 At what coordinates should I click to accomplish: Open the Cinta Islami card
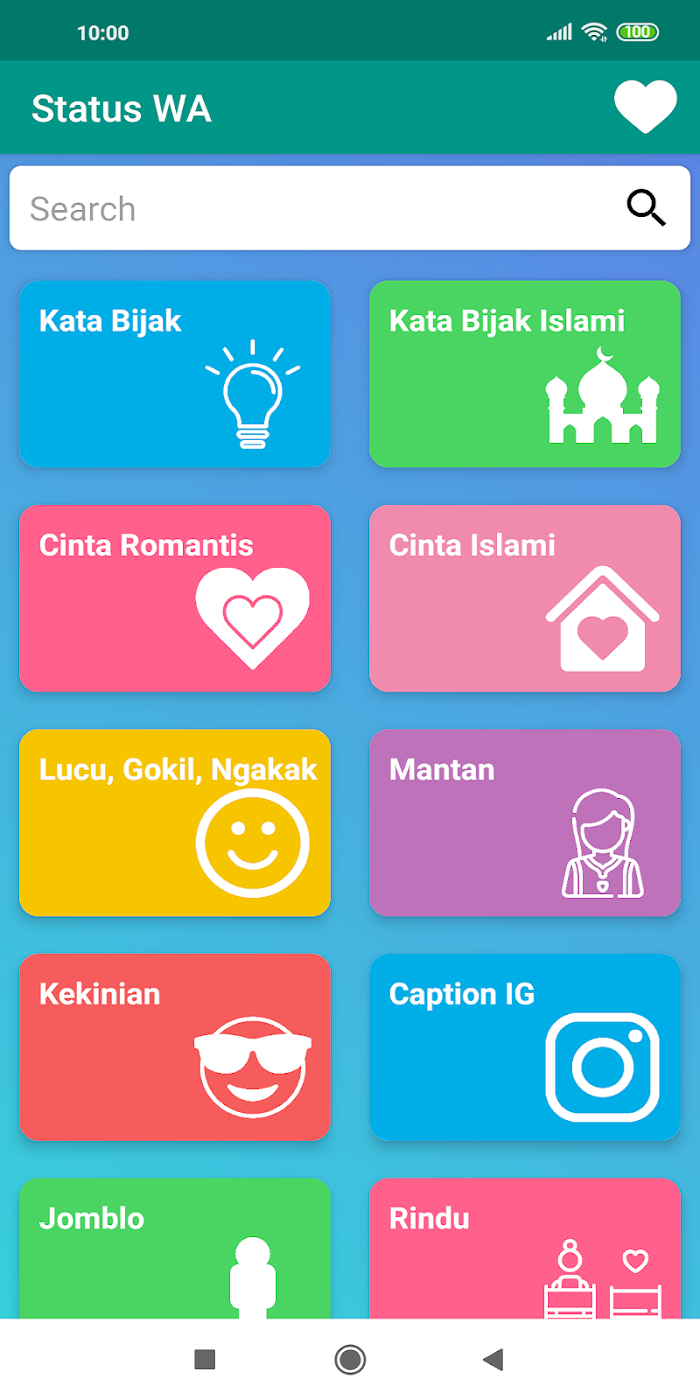525,598
